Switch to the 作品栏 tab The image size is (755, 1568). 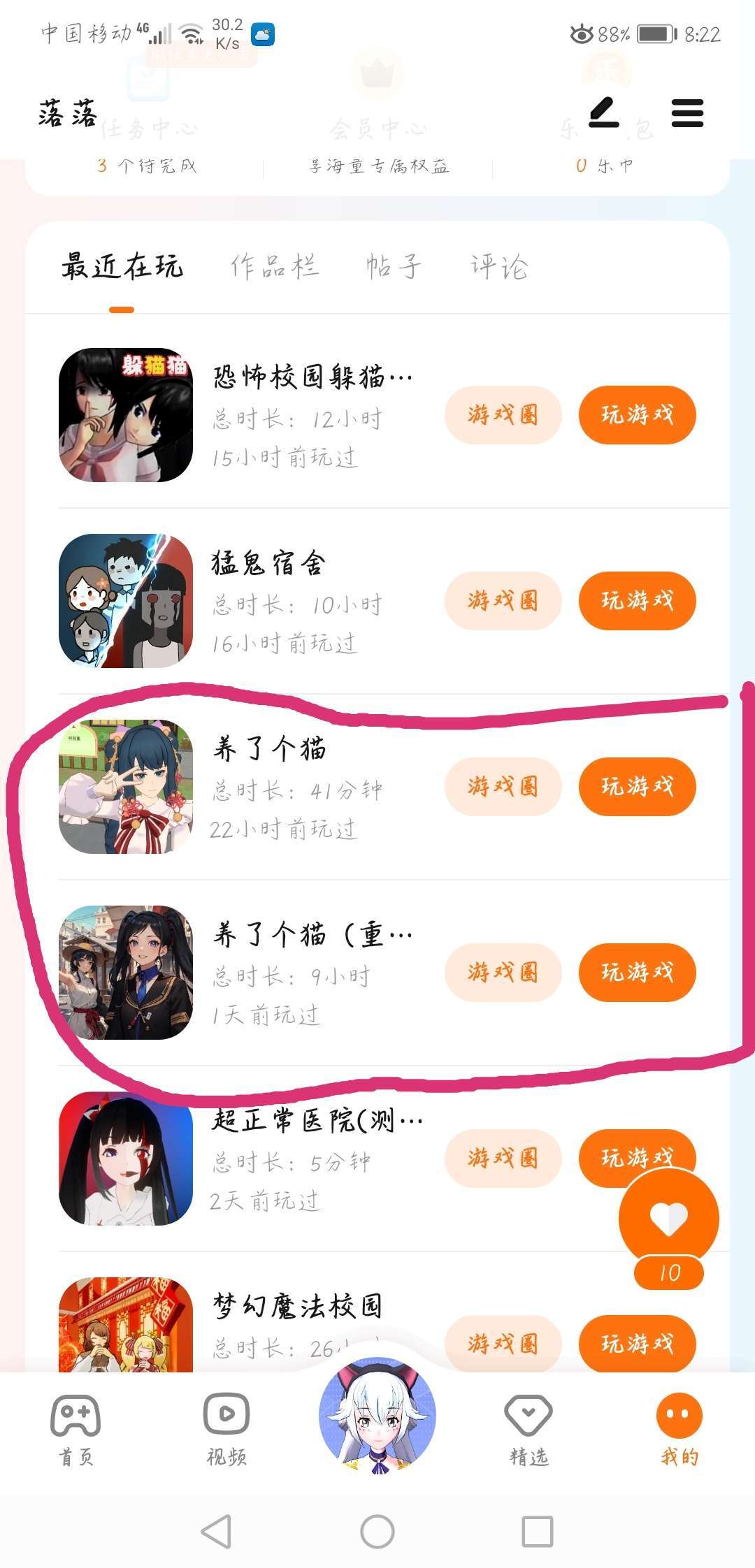[275, 266]
